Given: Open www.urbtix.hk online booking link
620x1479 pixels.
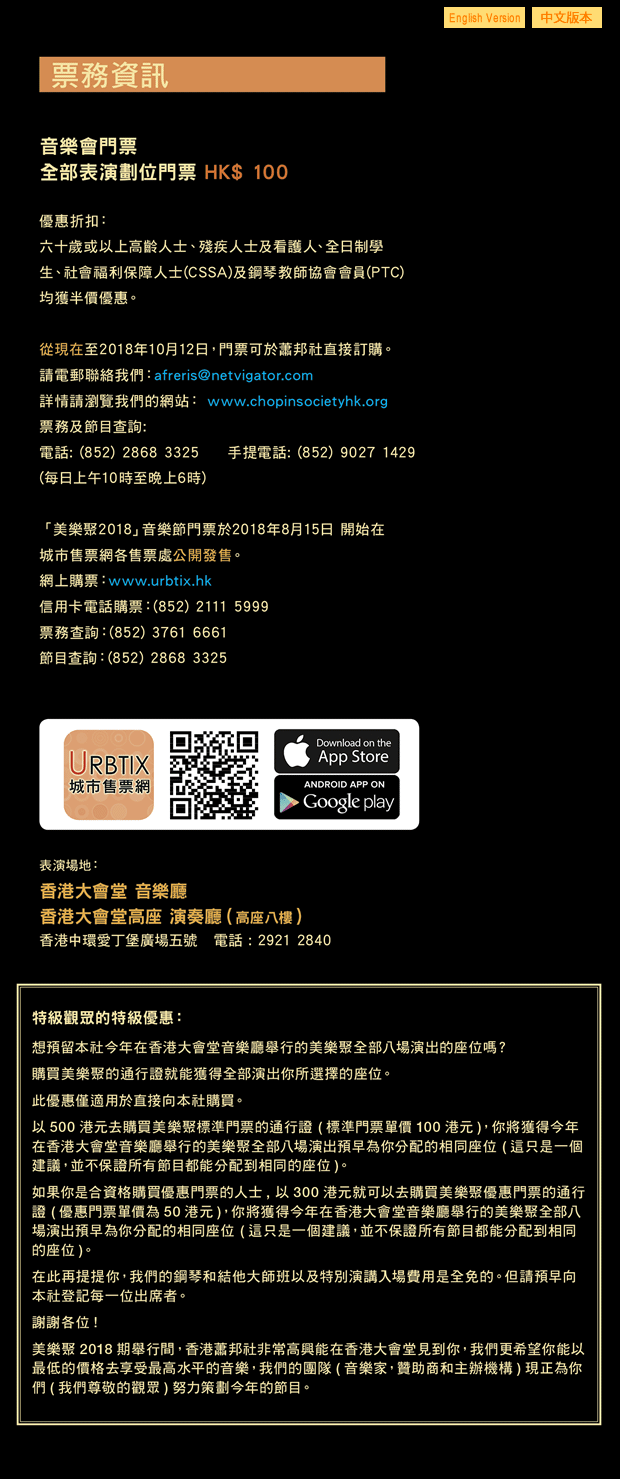Looking at the screenshot, I should point(160,580).
